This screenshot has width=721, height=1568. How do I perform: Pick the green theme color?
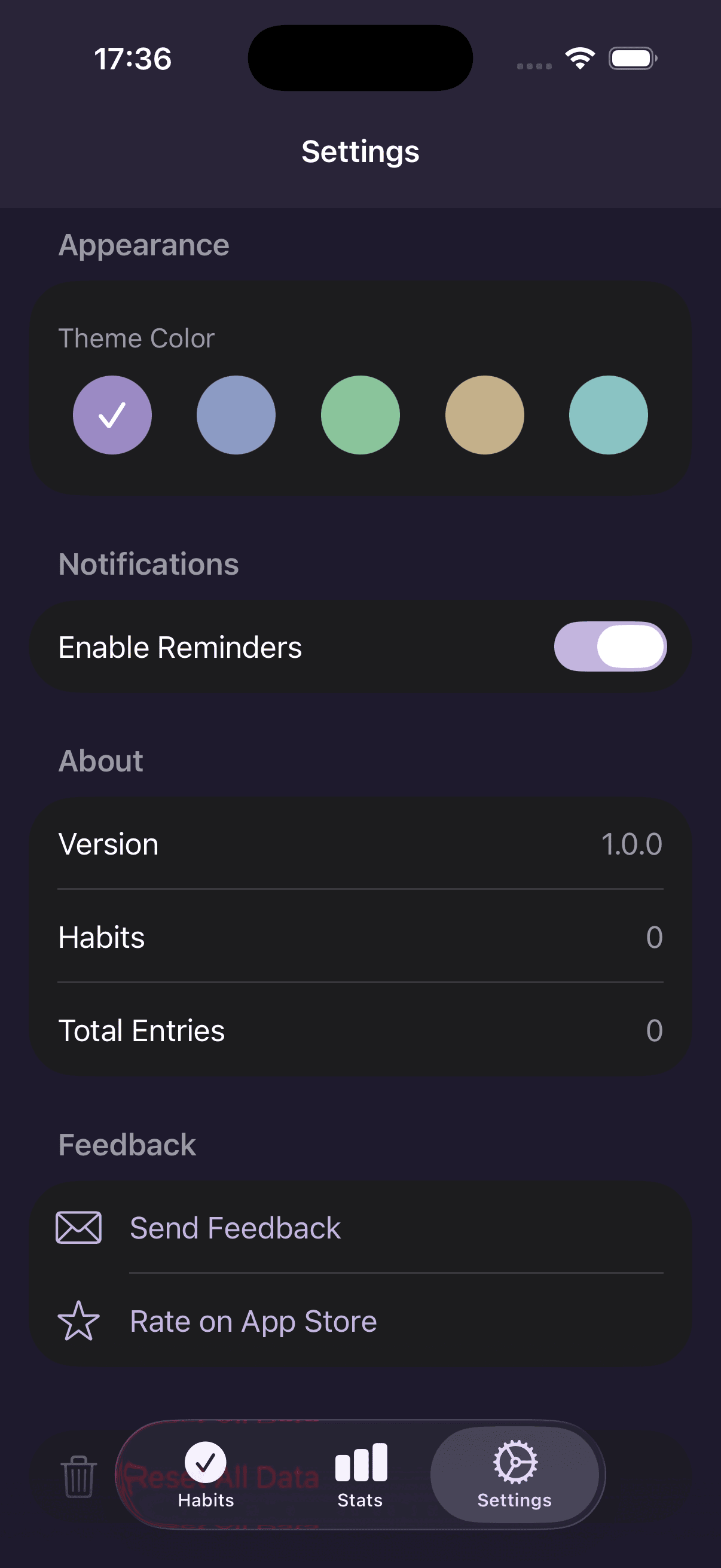tap(360, 414)
